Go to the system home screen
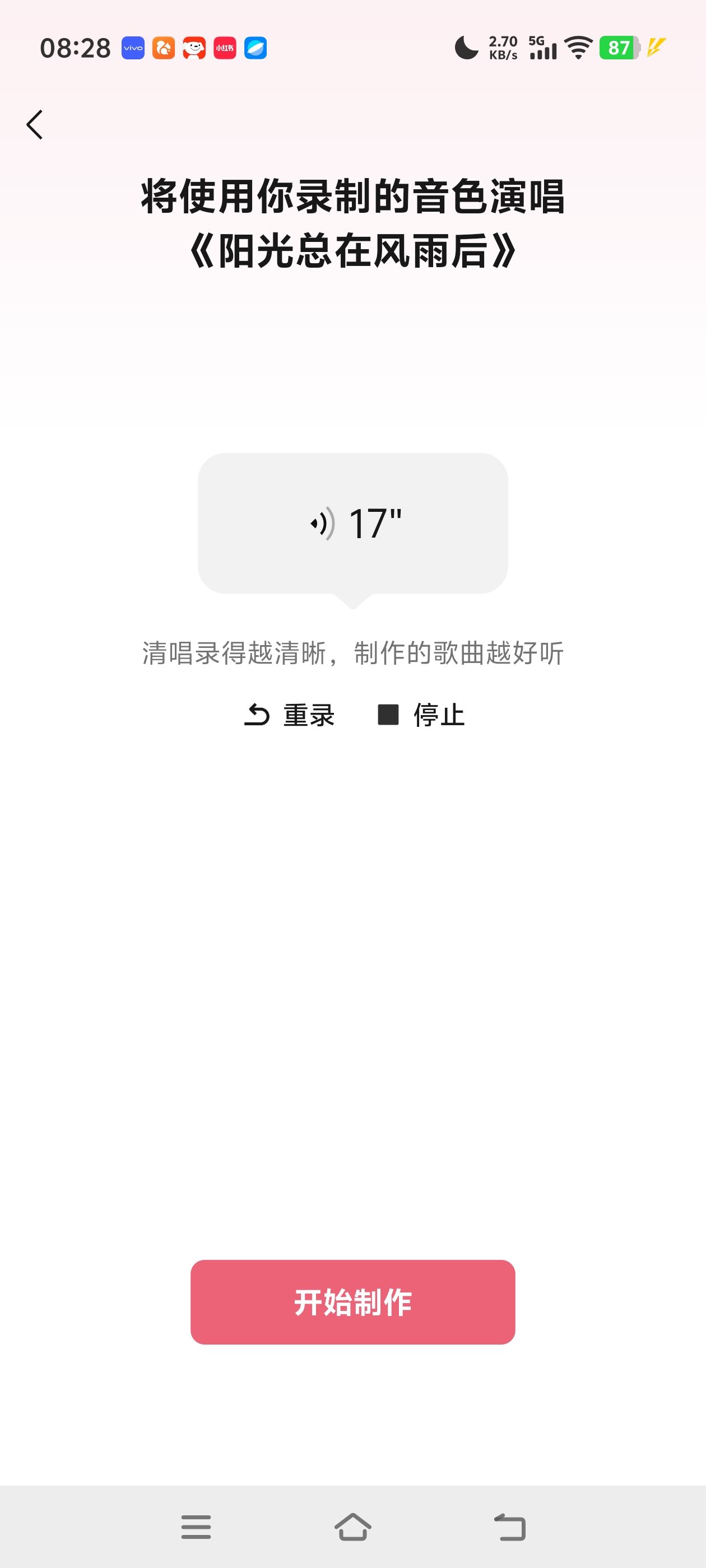Screen dimensions: 706x1568 coord(352,1527)
